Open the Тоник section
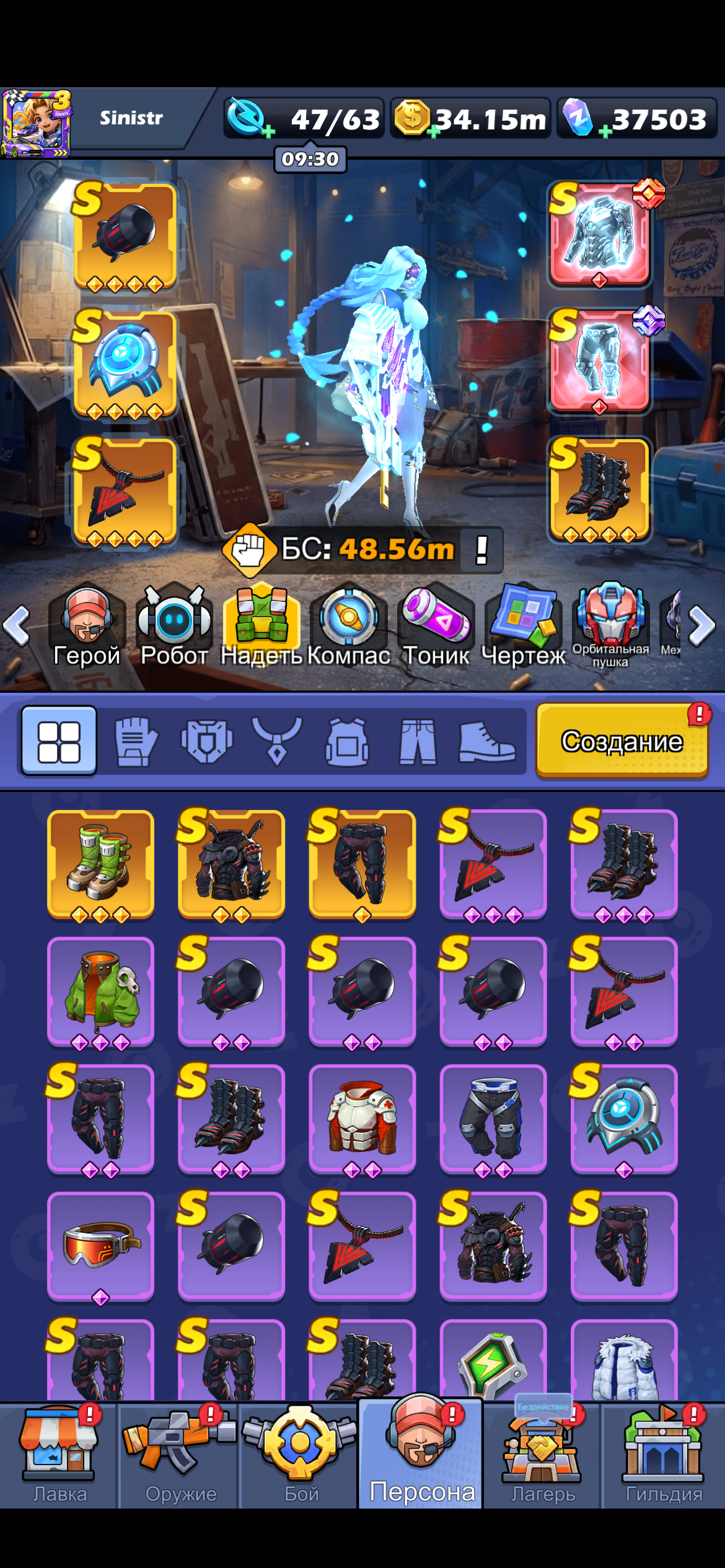The image size is (725, 1568). [436, 625]
